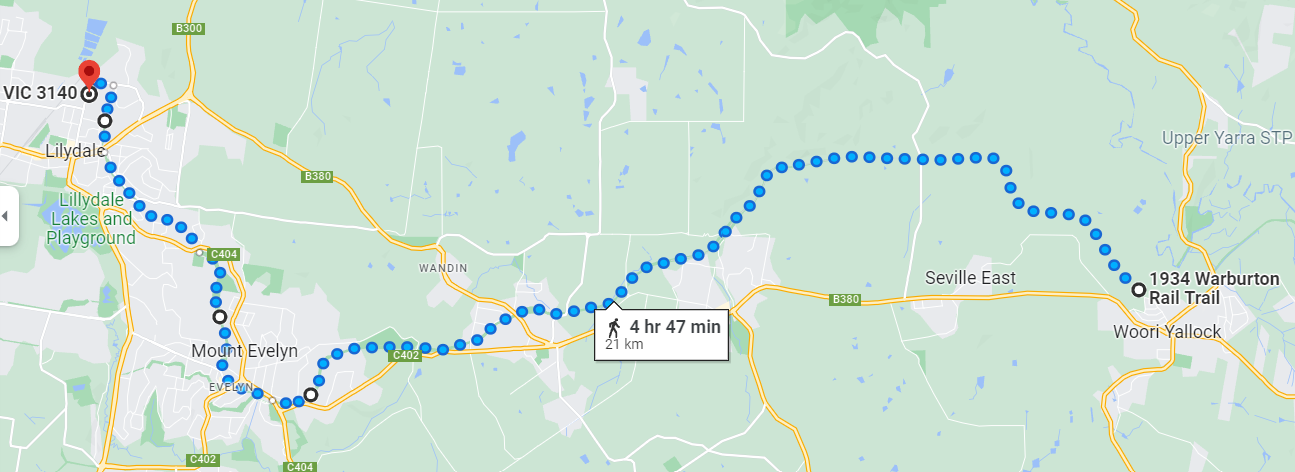Open Lillydale Lakes and Playground place
Image resolution: width=1295 pixels, height=472 pixels.
92,219
